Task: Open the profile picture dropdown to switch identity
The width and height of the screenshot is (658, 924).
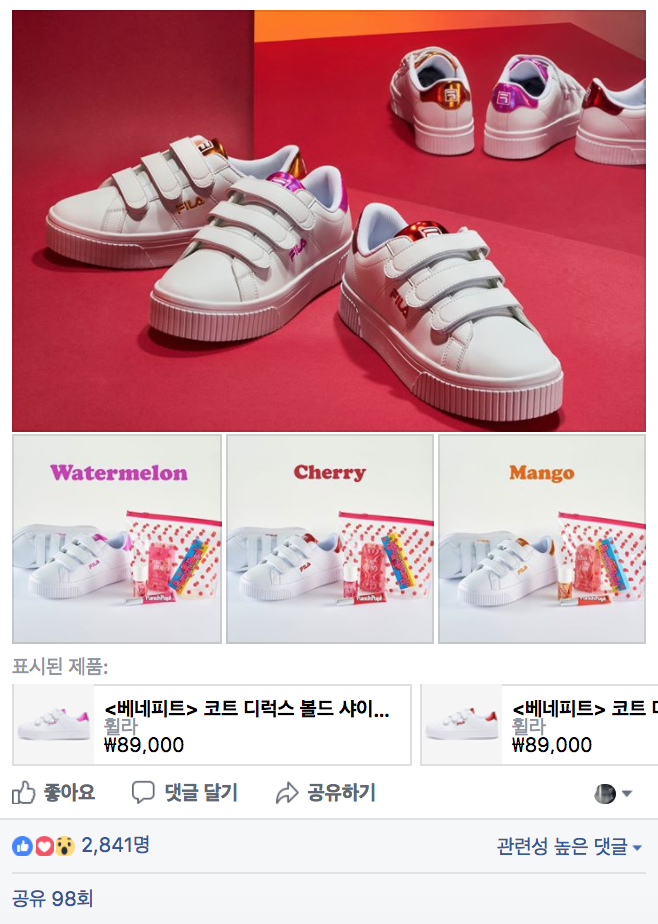Action: click(613, 794)
